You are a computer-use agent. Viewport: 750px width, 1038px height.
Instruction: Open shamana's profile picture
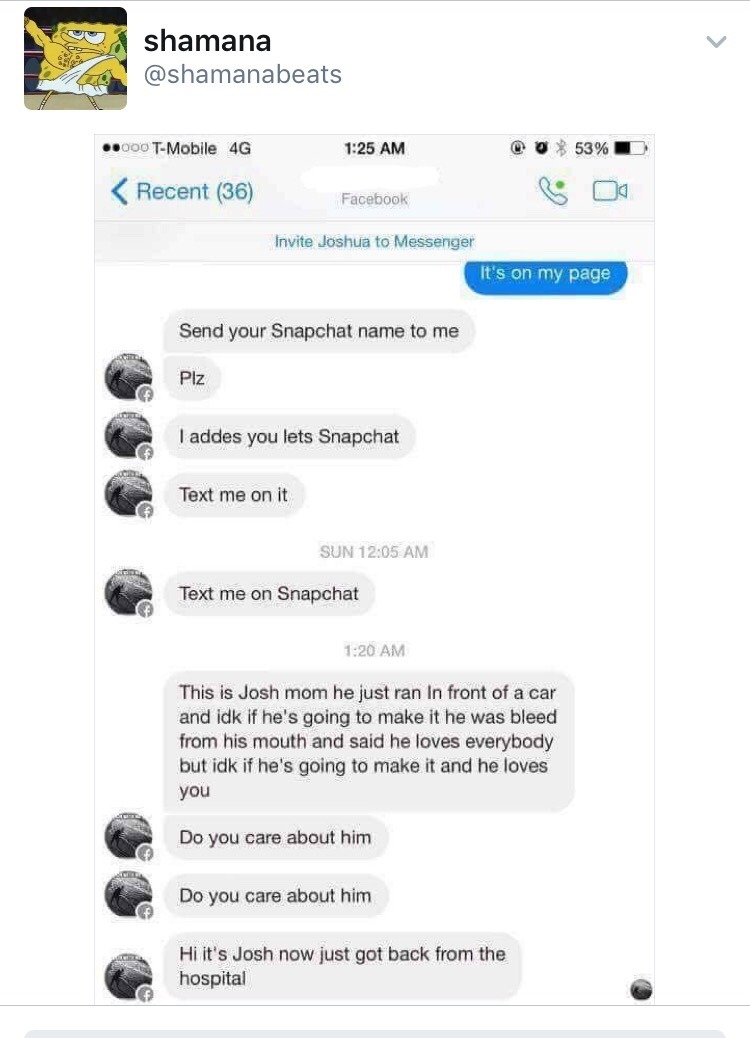pyautogui.click(x=75, y=58)
